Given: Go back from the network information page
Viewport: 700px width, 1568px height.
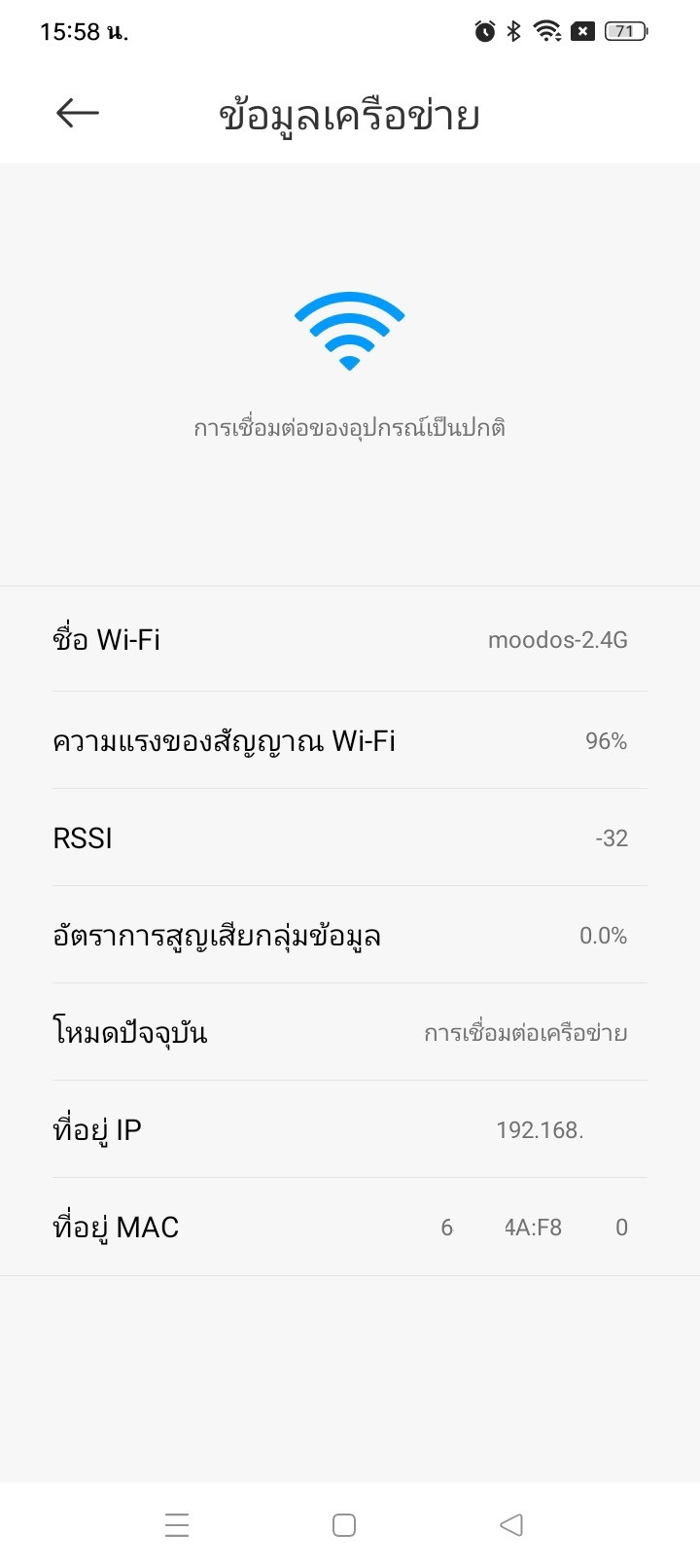Looking at the screenshot, I should 78,114.
